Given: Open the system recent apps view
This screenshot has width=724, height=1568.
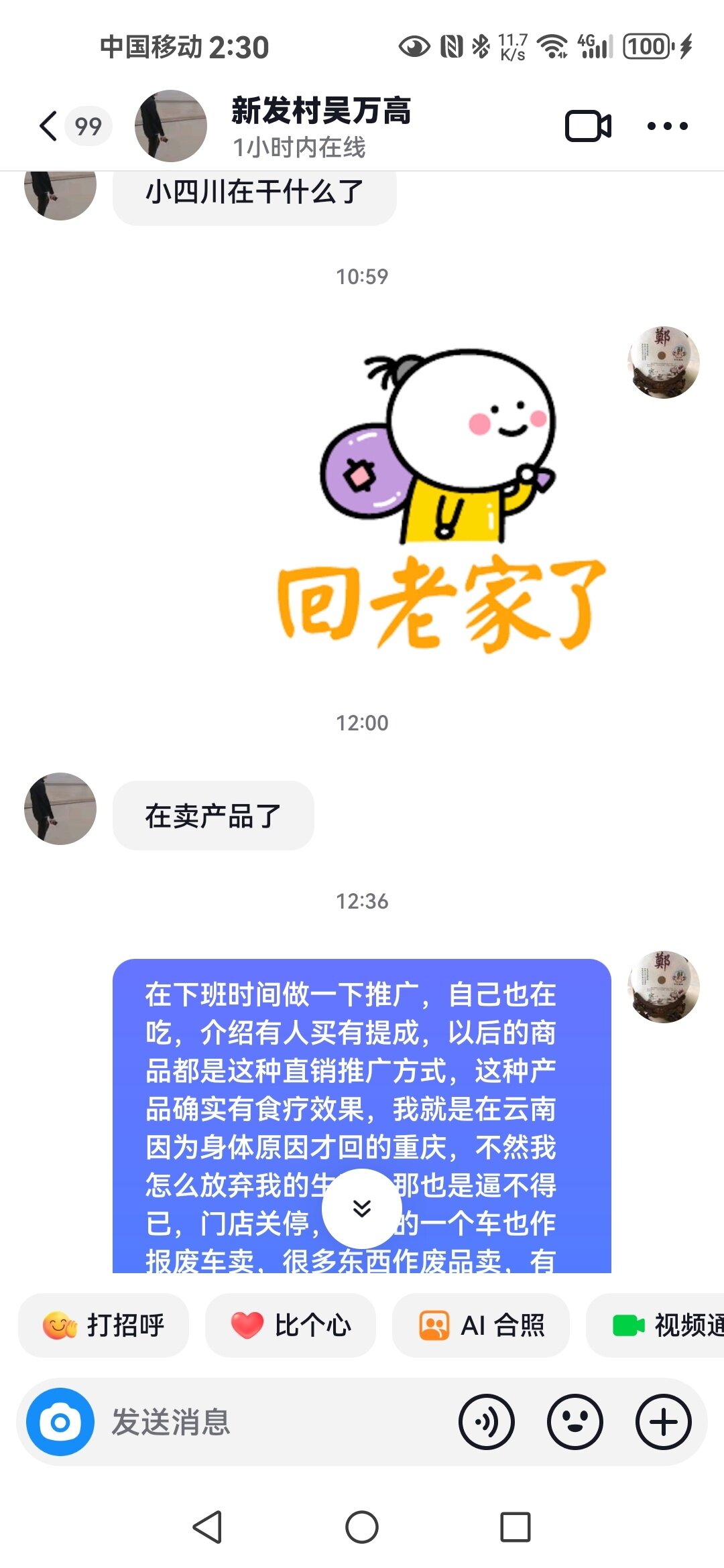Looking at the screenshot, I should [x=516, y=1527].
